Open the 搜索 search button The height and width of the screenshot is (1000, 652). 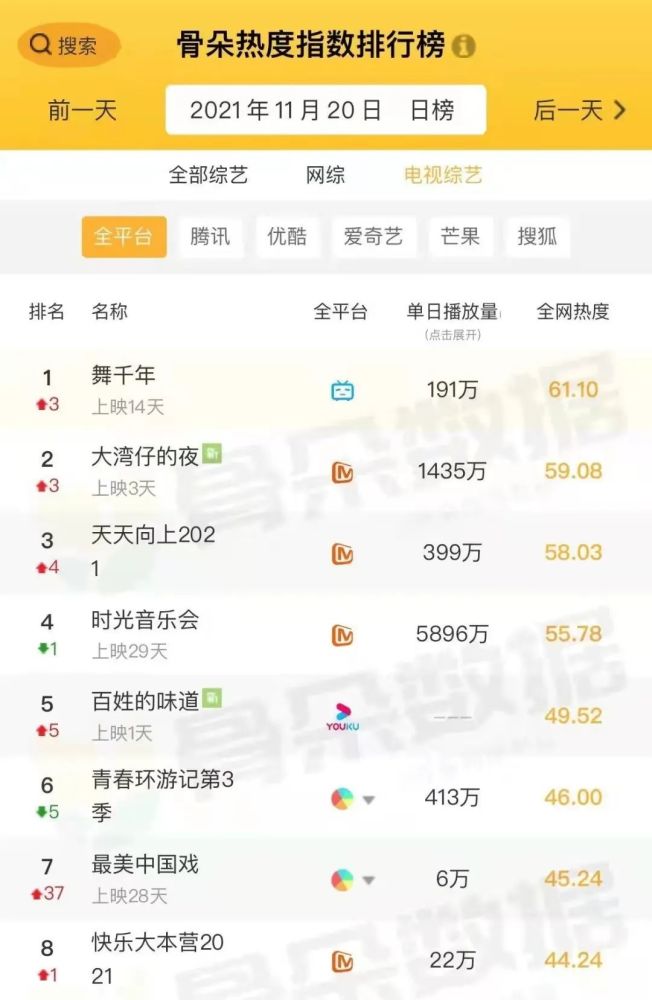click(67, 46)
